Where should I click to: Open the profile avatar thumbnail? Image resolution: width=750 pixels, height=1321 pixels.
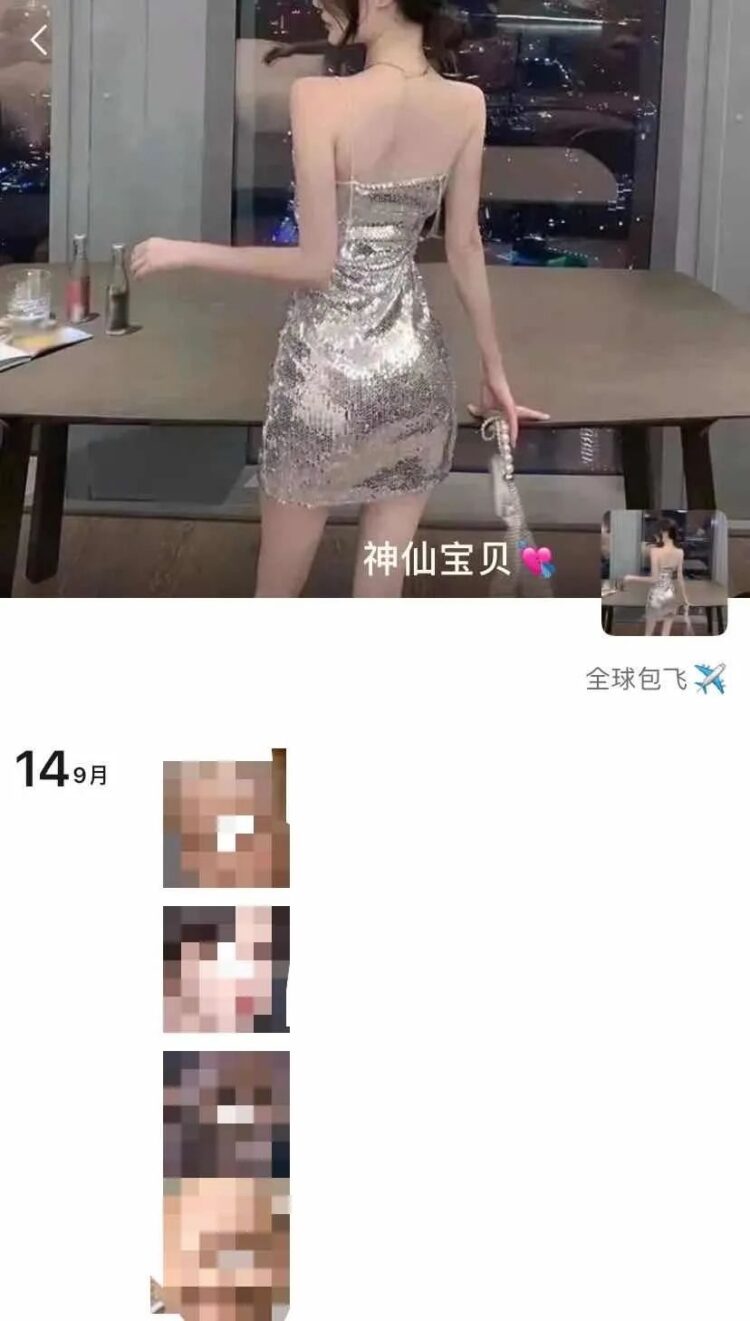pos(664,572)
